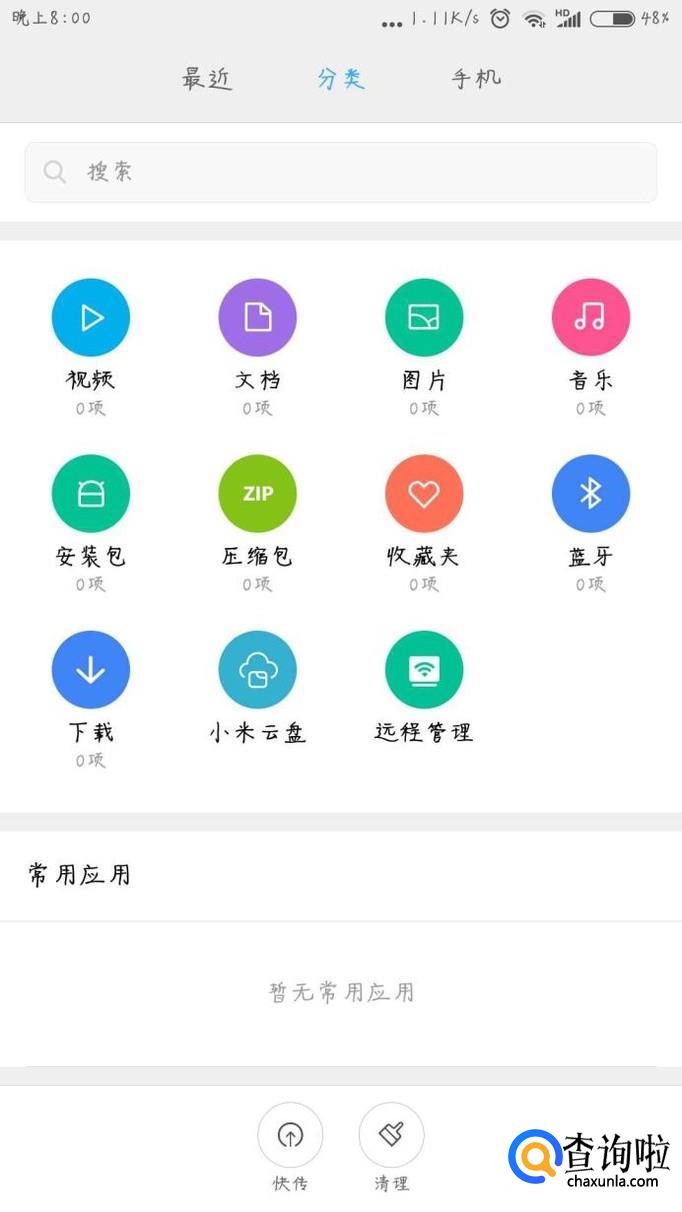Open the 压缩包 ZIP category
Screen dimensions: 682x1212
pos(257,494)
